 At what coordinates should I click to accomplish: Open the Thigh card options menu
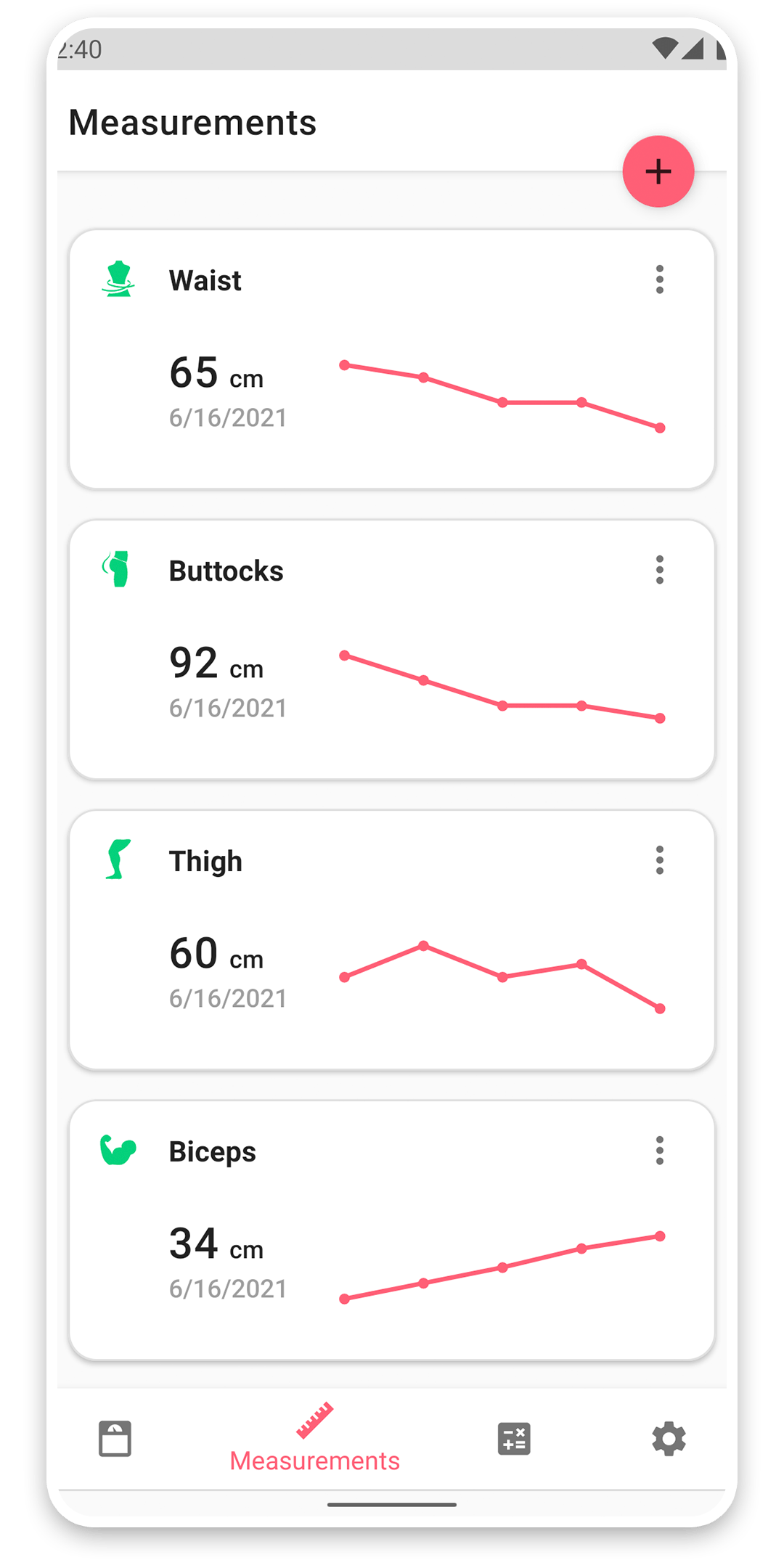[660, 860]
